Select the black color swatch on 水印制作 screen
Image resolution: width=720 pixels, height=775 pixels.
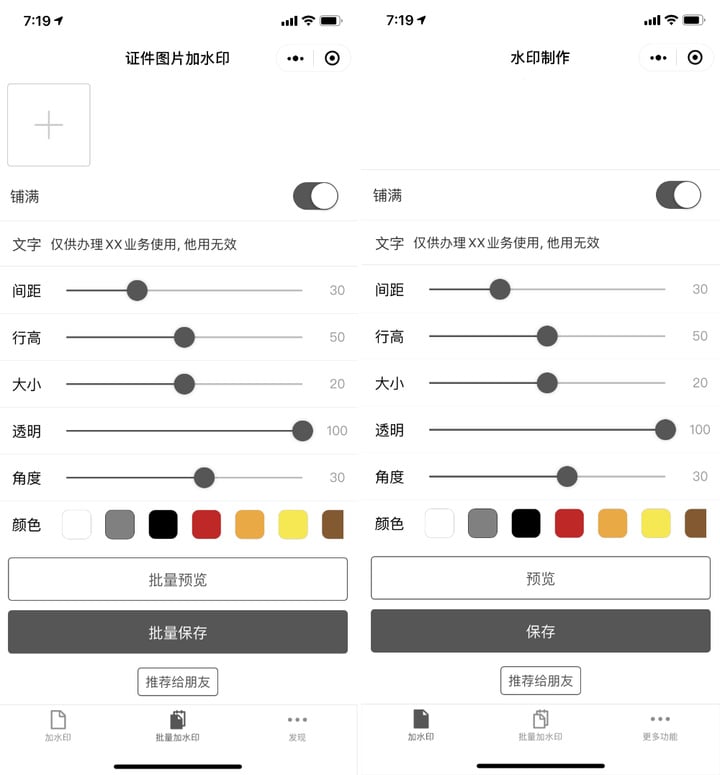pos(526,523)
